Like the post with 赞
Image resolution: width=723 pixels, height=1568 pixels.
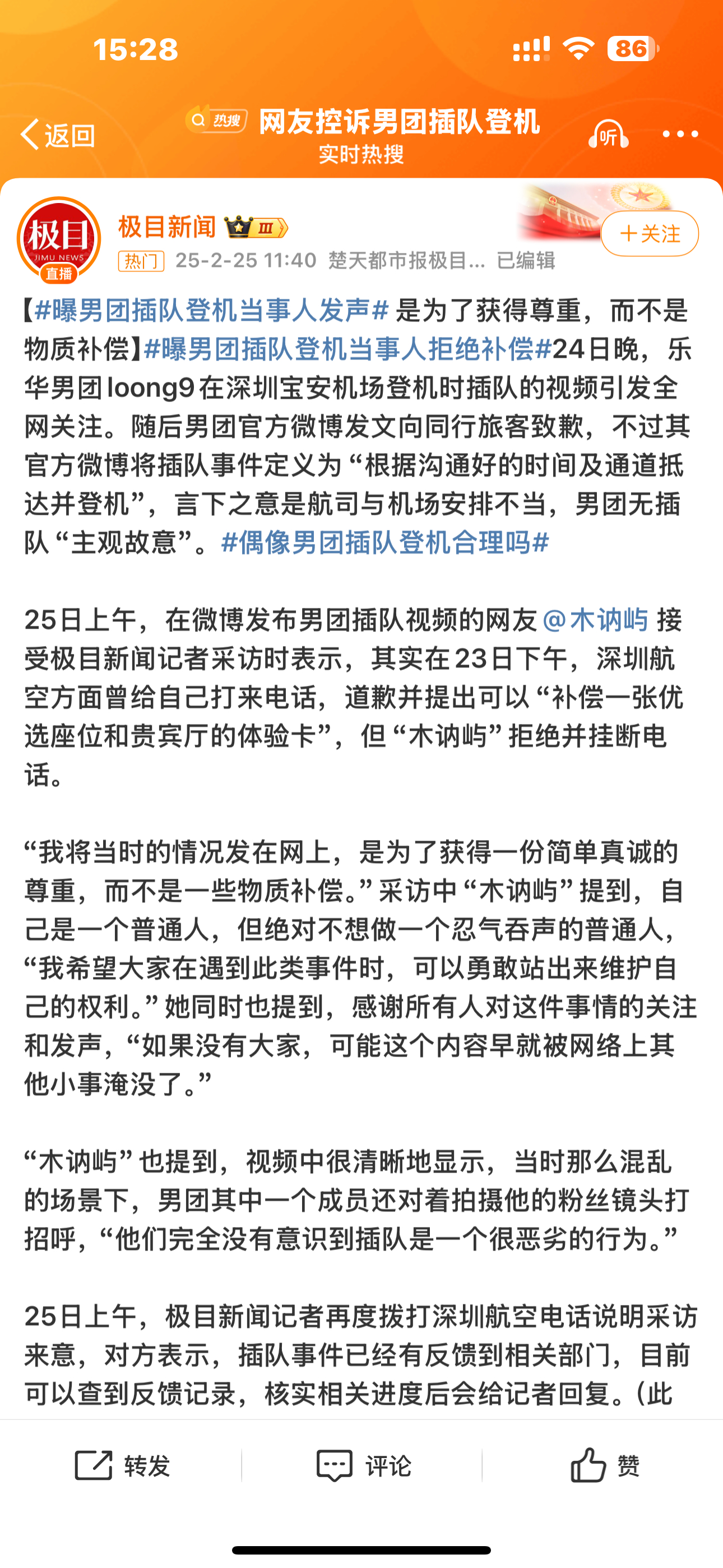coord(605,1465)
